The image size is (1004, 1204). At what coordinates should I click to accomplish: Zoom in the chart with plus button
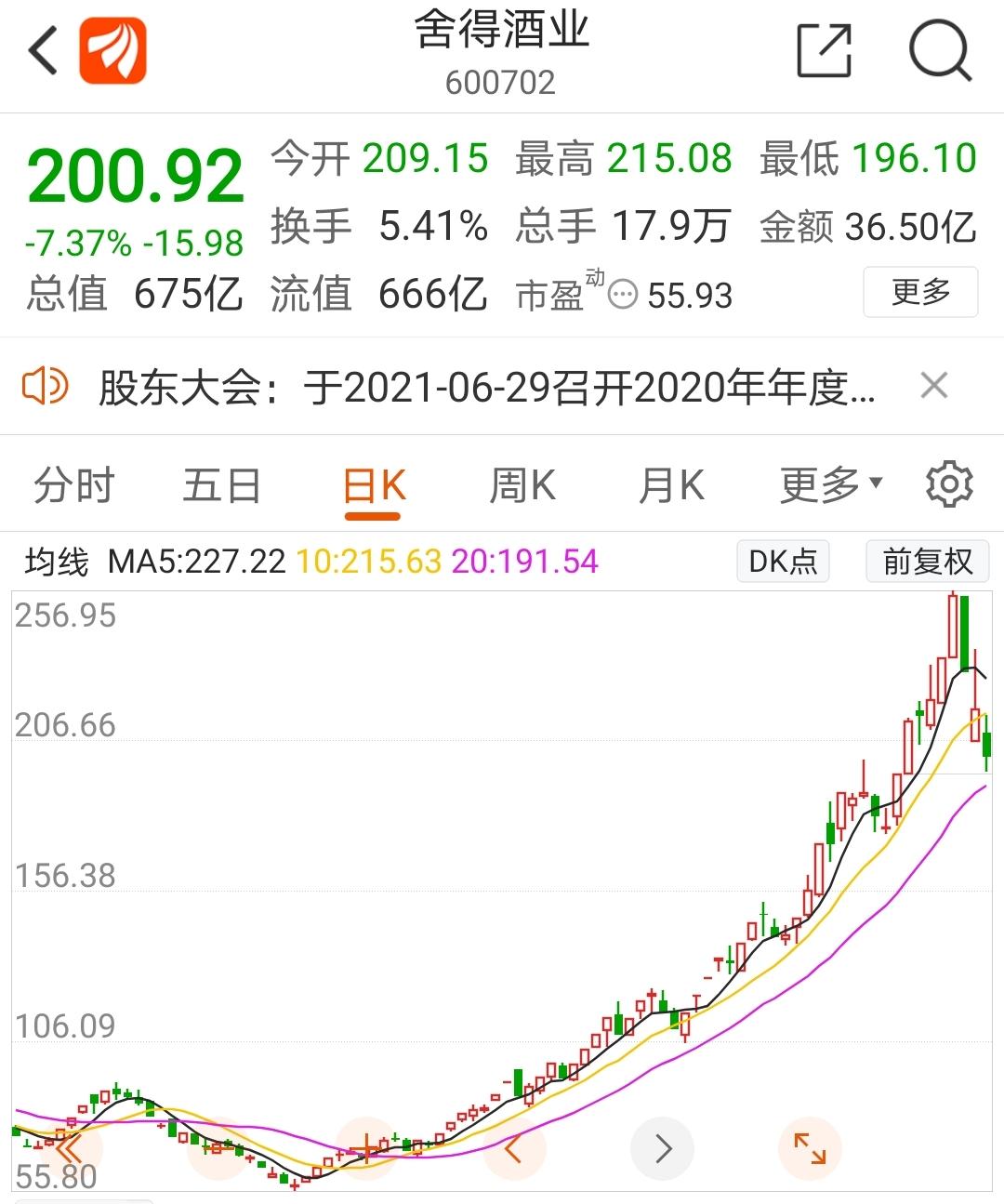(x=367, y=1149)
